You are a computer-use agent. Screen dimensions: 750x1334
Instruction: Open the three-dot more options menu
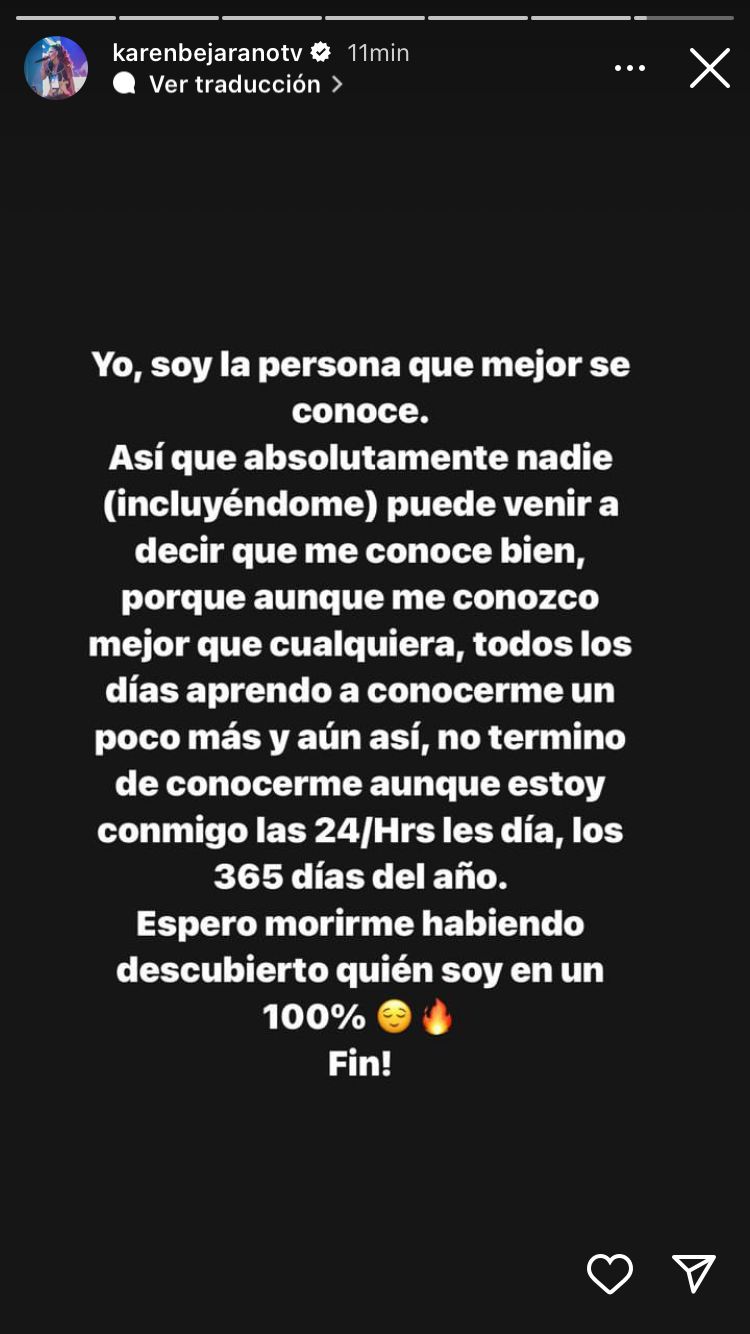[630, 68]
